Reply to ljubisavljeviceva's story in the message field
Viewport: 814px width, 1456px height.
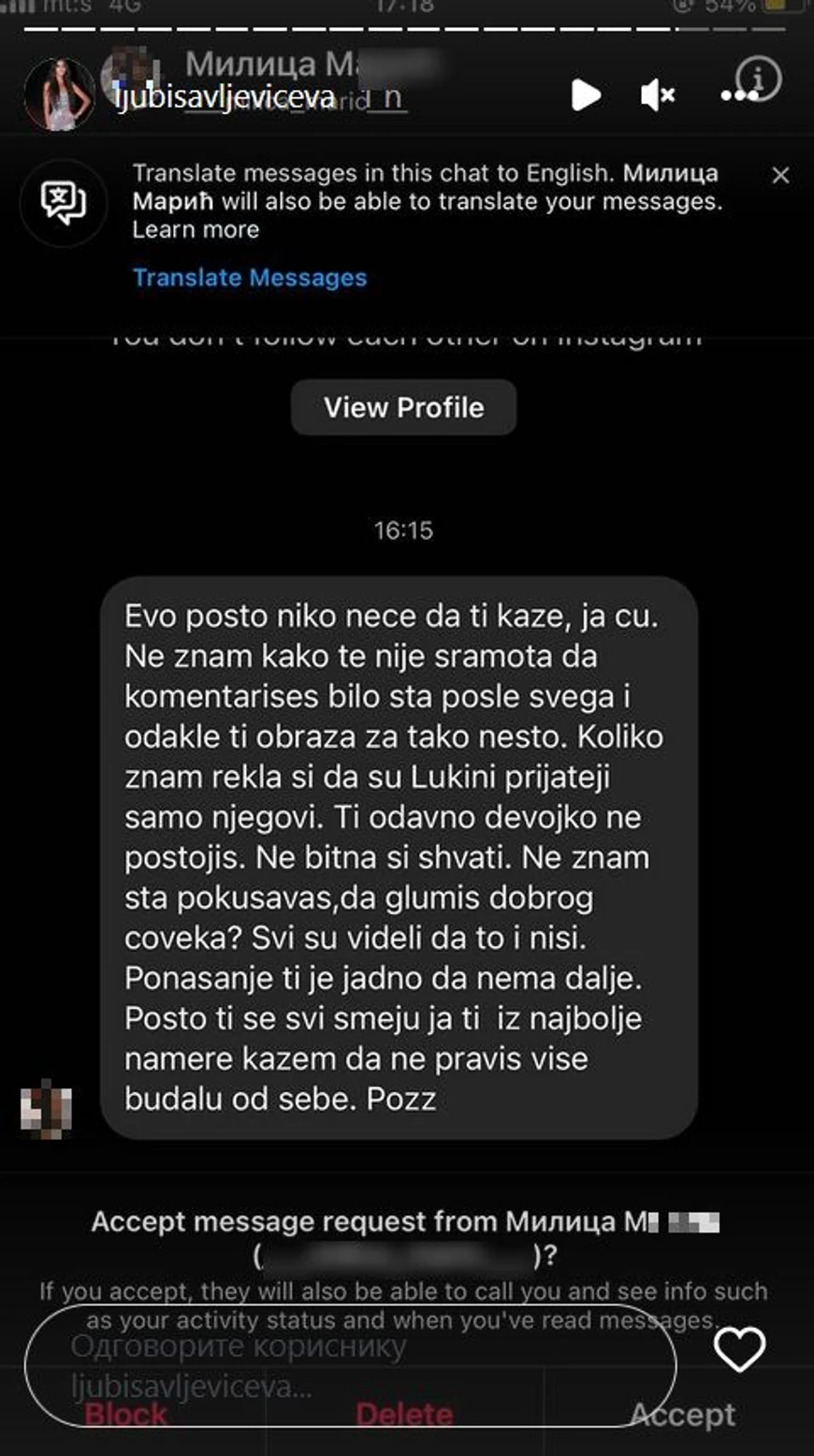coord(349,1366)
